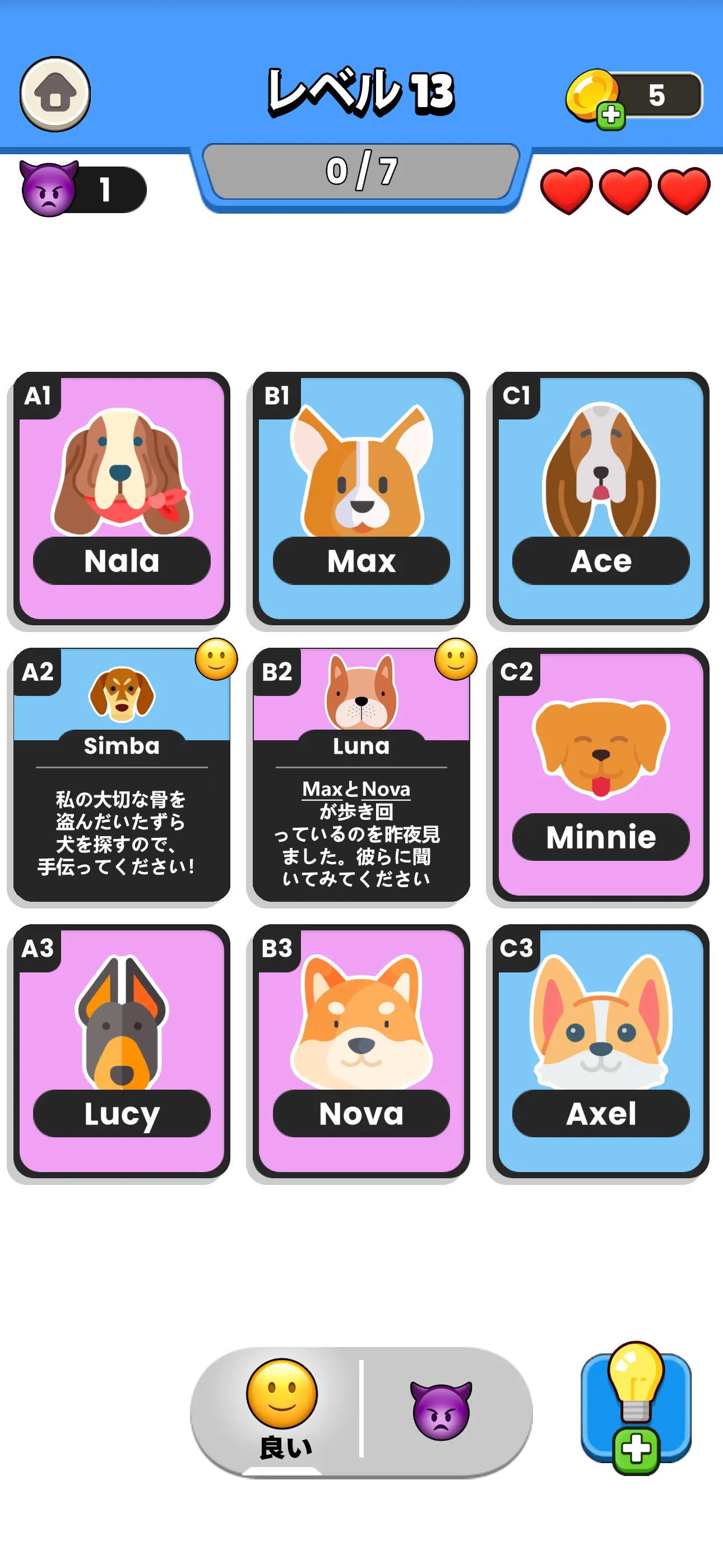The image size is (723, 1568).
Task: Get a hint with the lightbulb
Action: point(636,1406)
